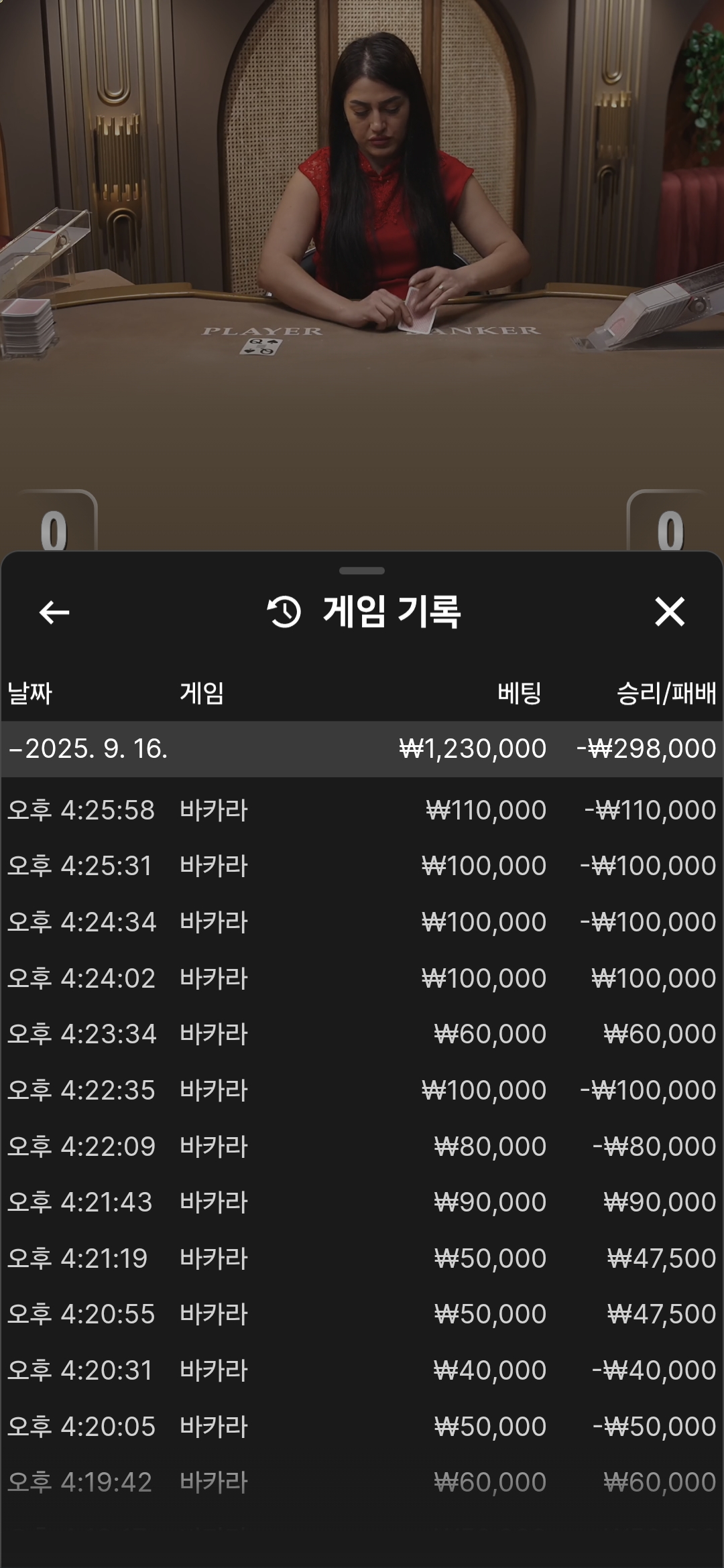Open the 오후 4:20:31 바카라 record

point(362,1370)
